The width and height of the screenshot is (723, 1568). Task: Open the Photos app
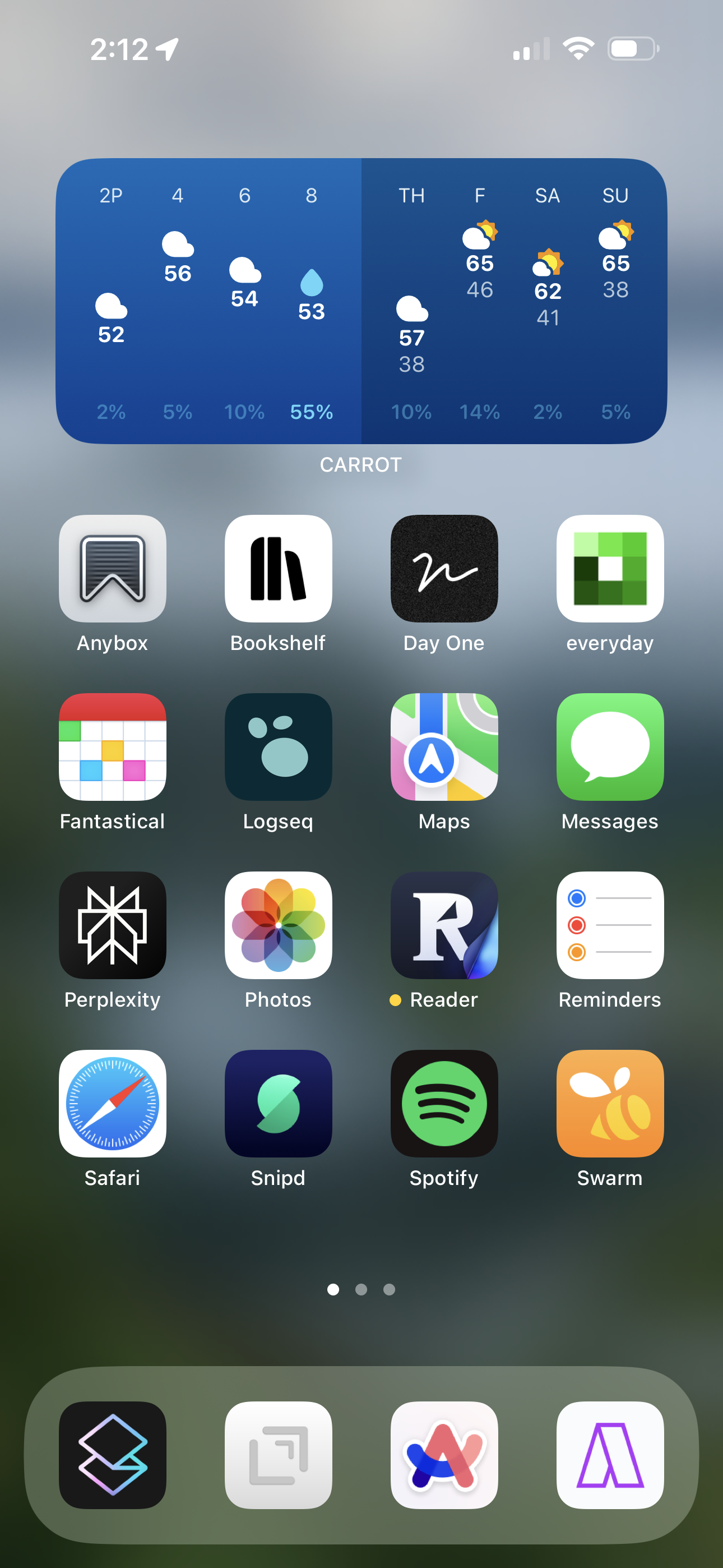click(278, 924)
